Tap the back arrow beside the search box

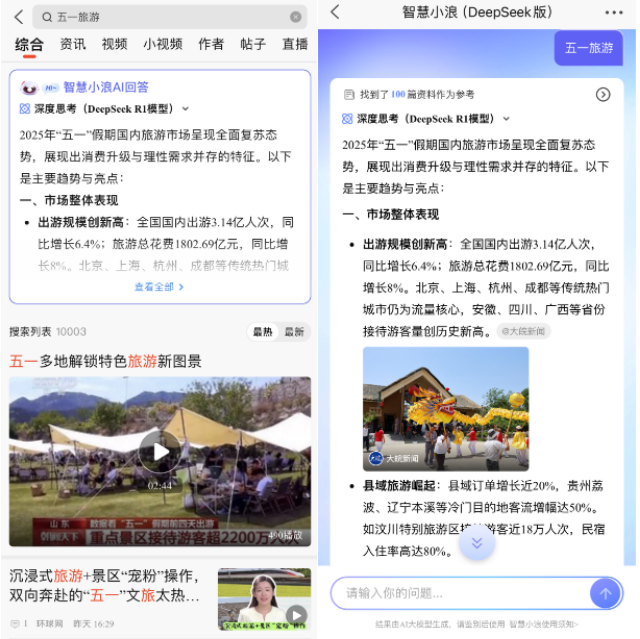click(17, 17)
